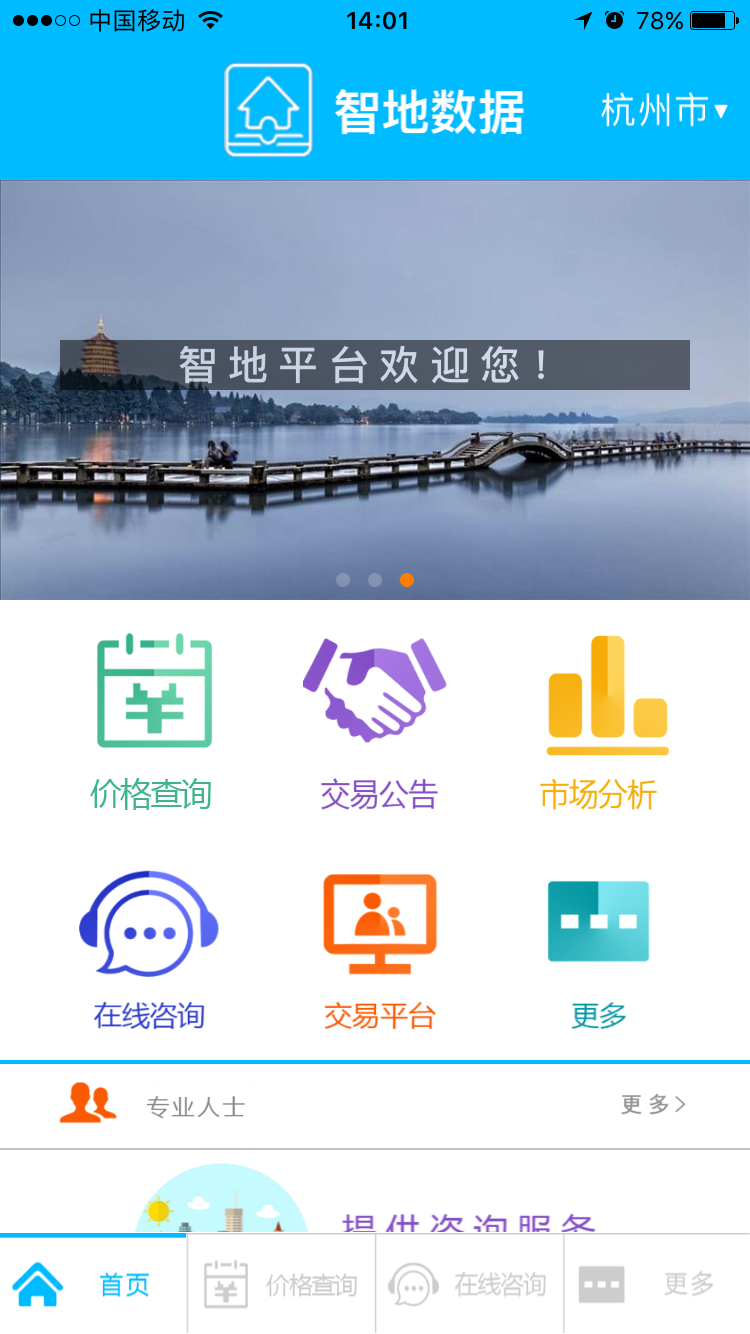Open the 智地平台欢迎您 banner
Screen dimensions: 750x1334
pos(374,390)
